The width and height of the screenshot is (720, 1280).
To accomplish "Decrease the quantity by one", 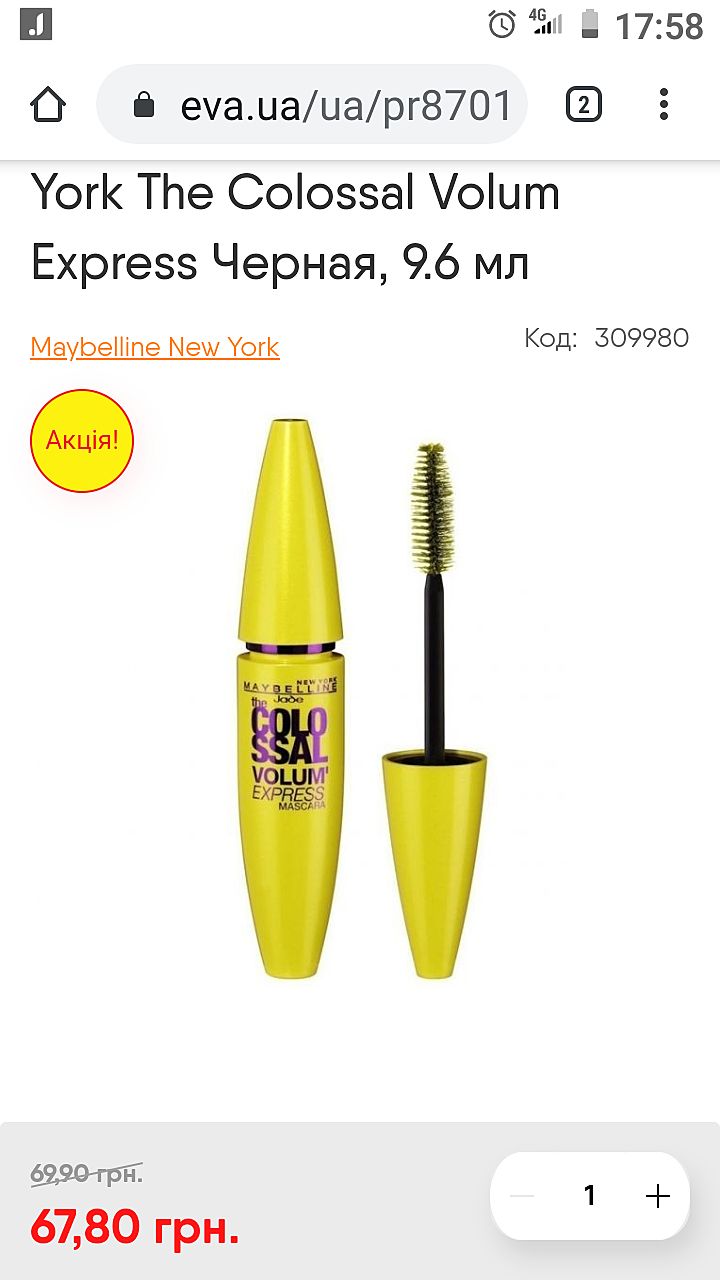I will coord(522,1196).
